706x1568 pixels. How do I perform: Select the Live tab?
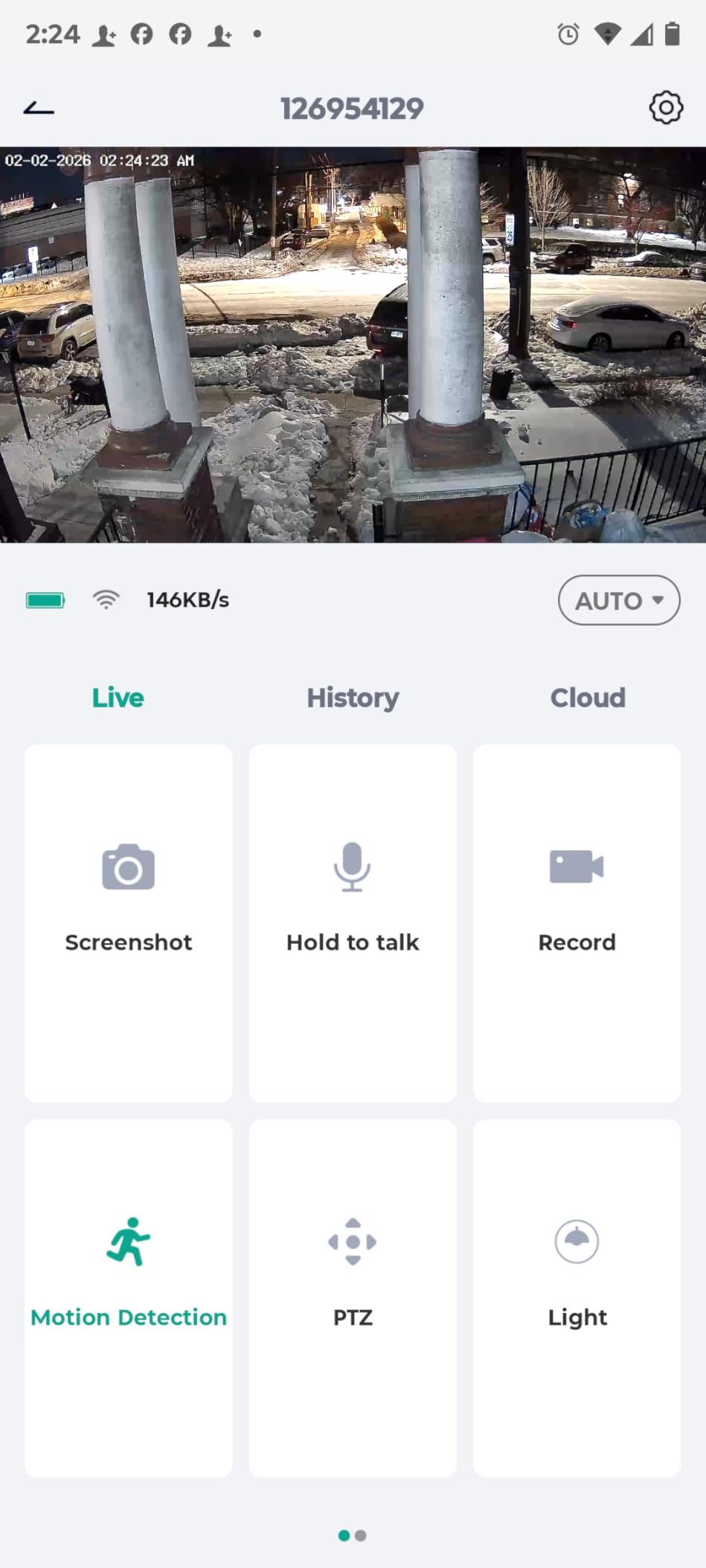[118, 698]
